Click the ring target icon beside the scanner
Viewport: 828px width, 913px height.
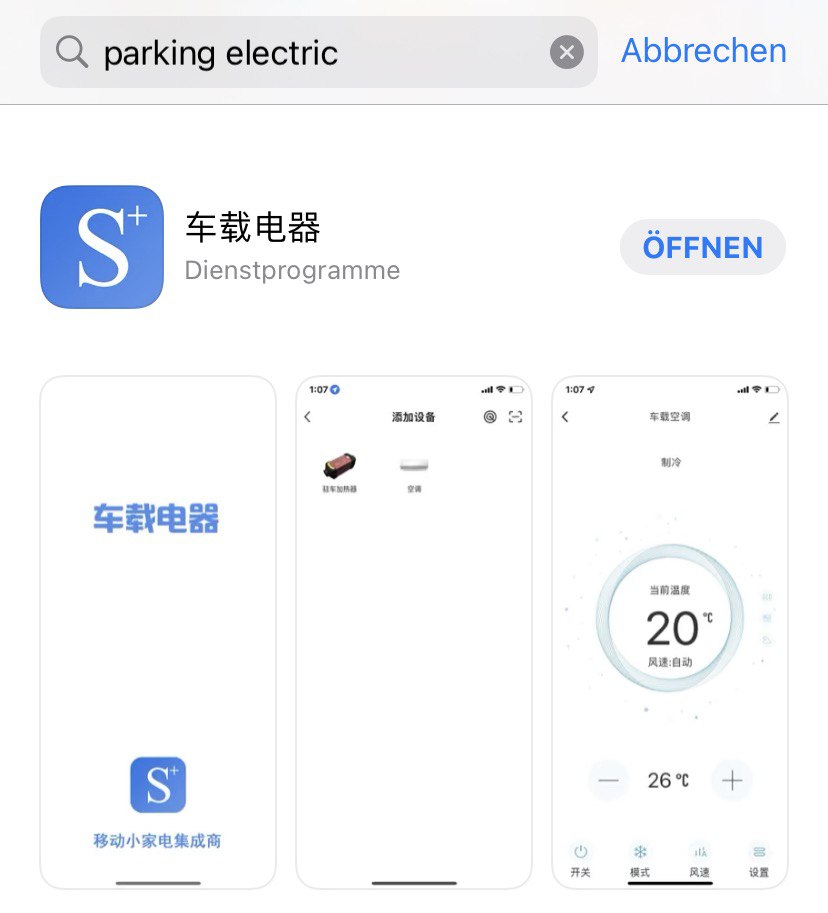click(x=488, y=416)
